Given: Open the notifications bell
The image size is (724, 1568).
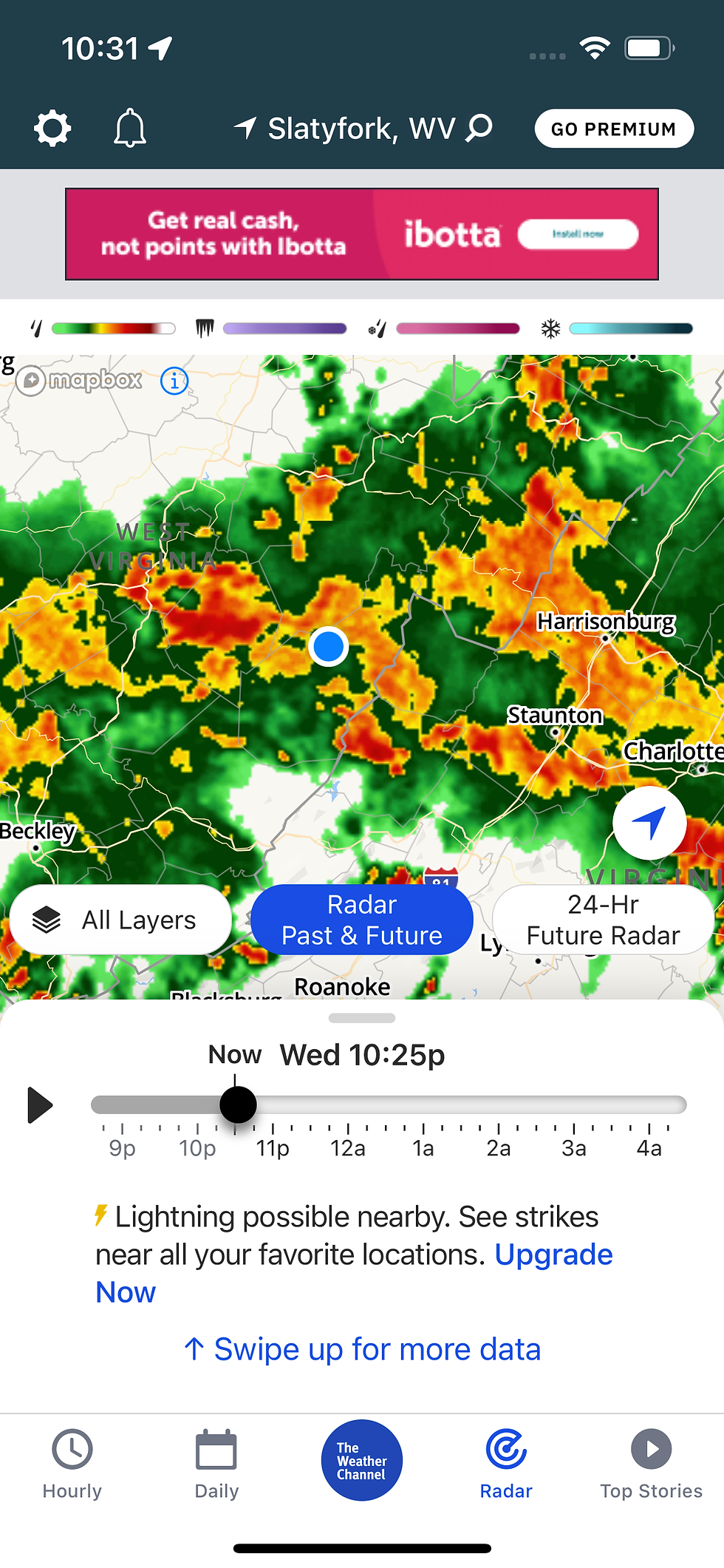Looking at the screenshot, I should coord(130,129).
